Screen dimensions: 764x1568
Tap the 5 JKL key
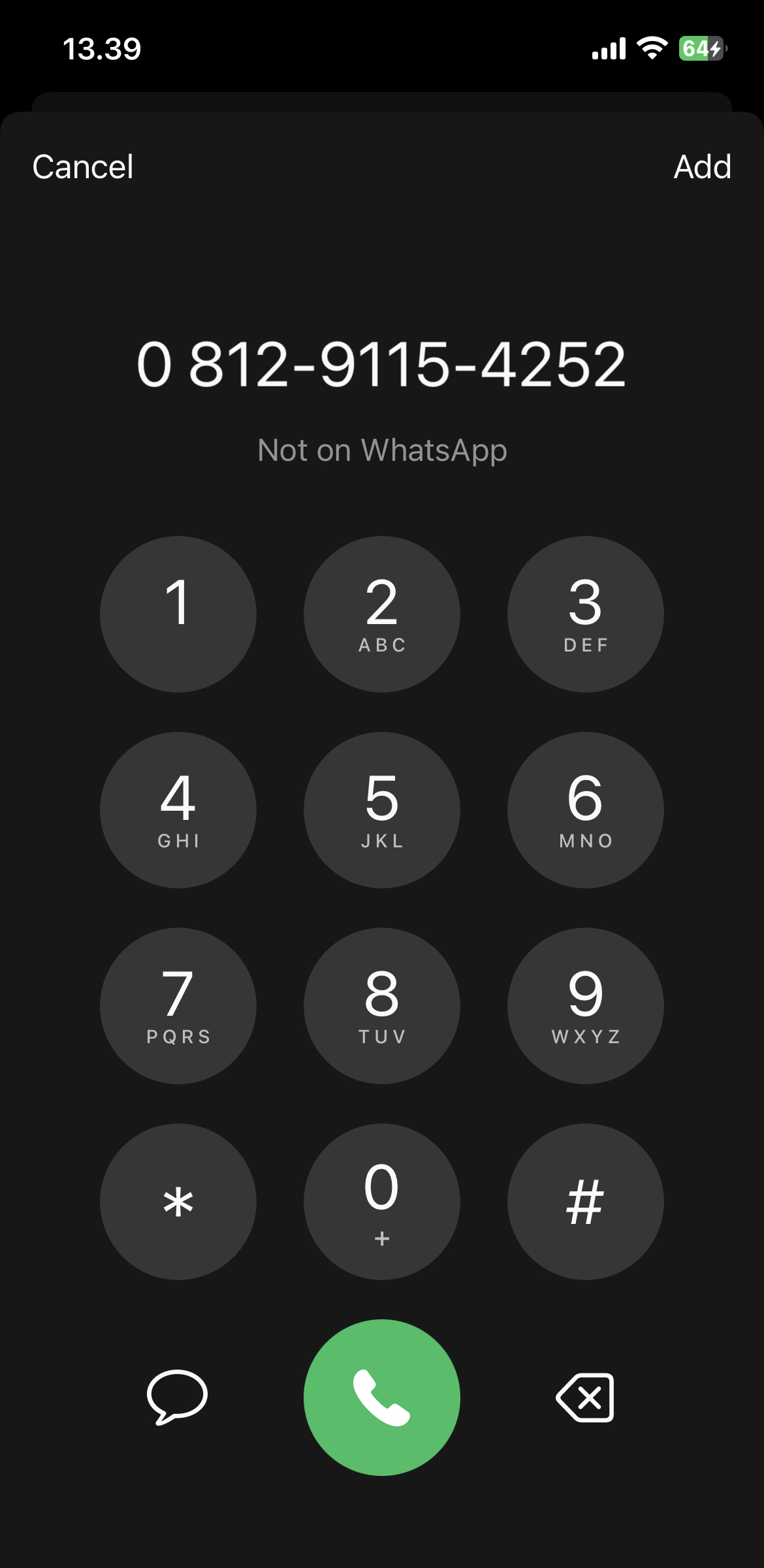coord(382,810)
